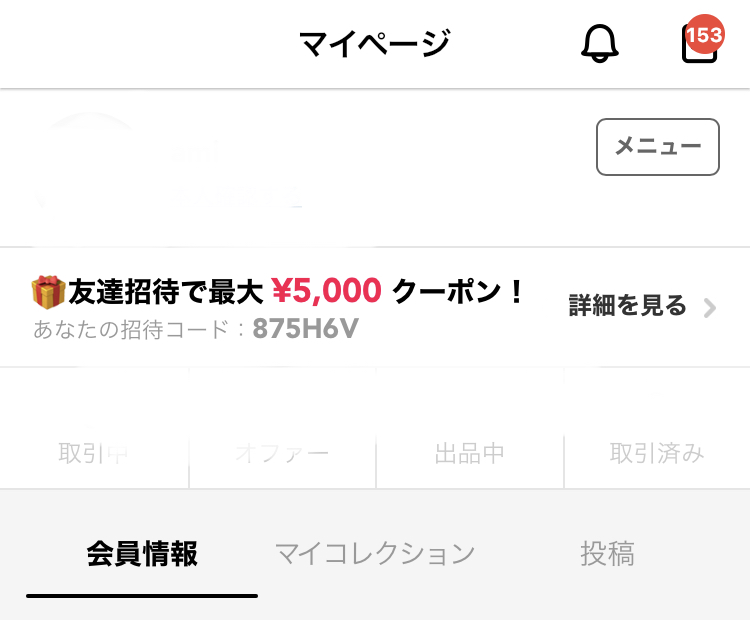View details of the friend invitation coupon
This screenshot has height=620, width=750.
642,306
